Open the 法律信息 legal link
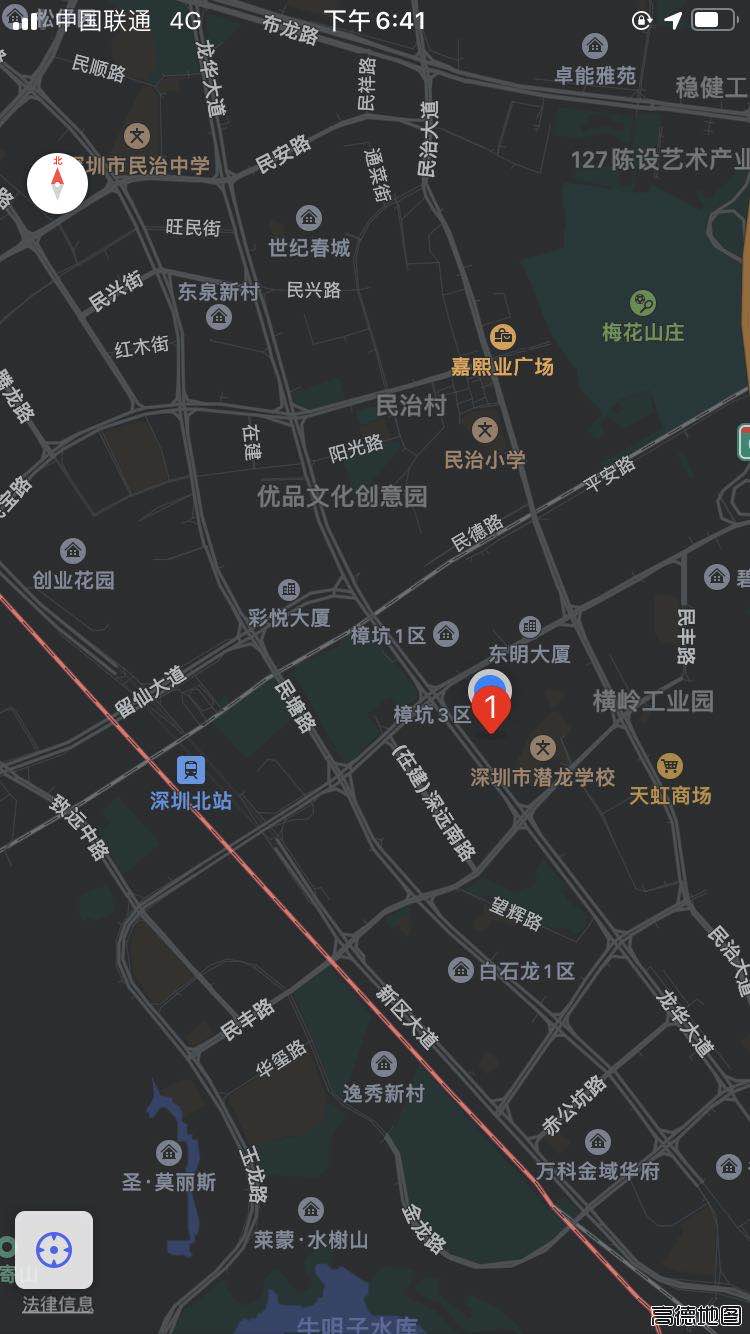This screenshot has width=750, height=1334. click(57, 1304)
